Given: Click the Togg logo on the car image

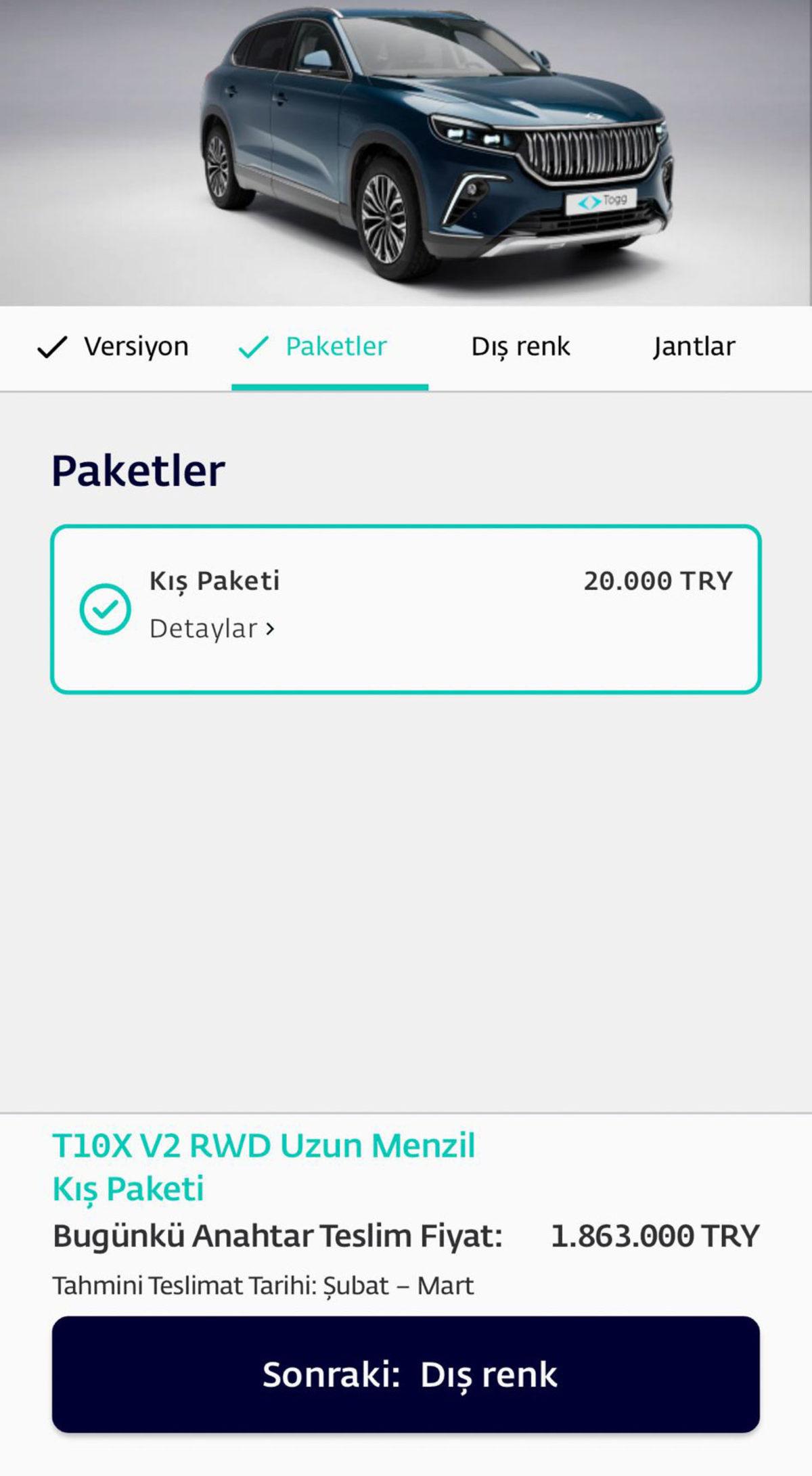Looking at the screenshot, I should [602, 199].
